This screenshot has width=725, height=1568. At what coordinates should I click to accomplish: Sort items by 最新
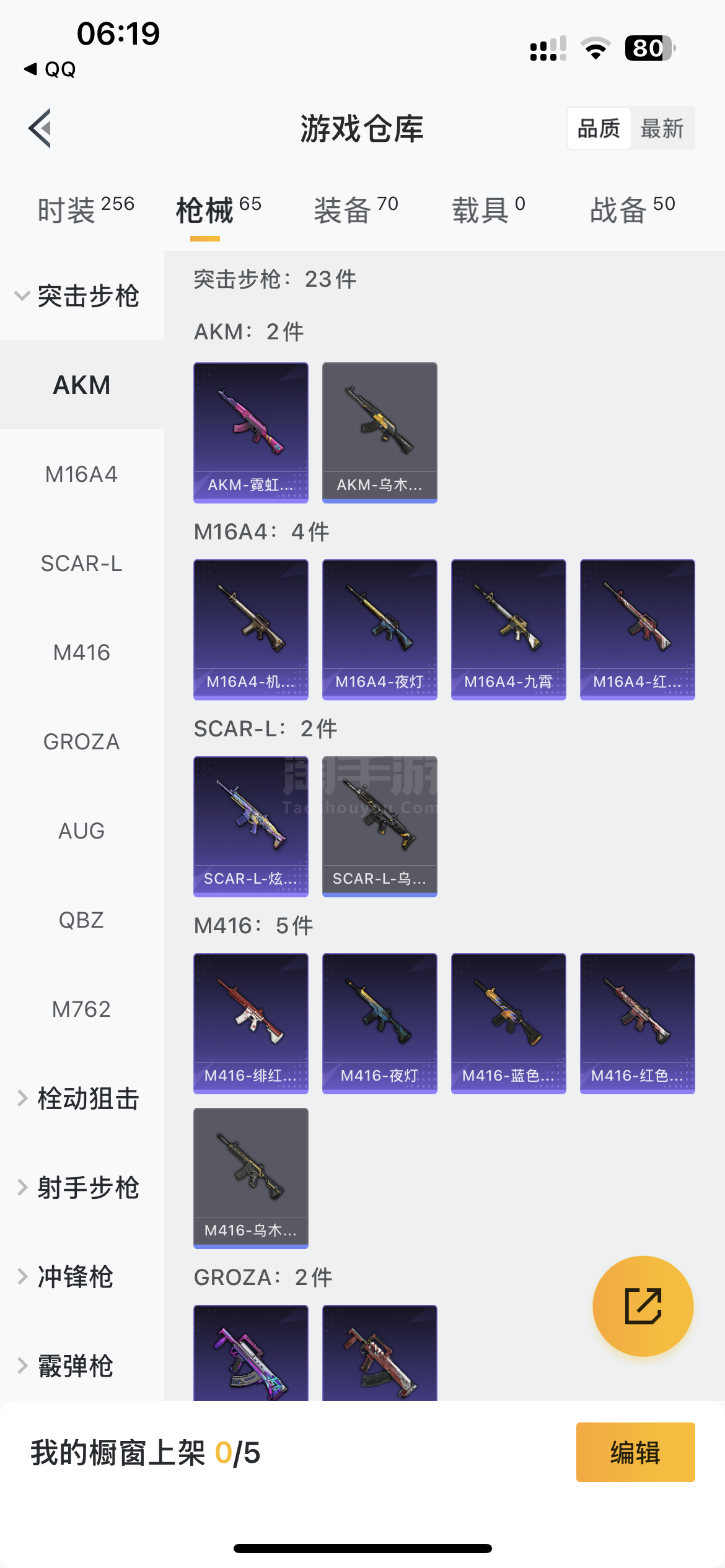coord(661,129)
